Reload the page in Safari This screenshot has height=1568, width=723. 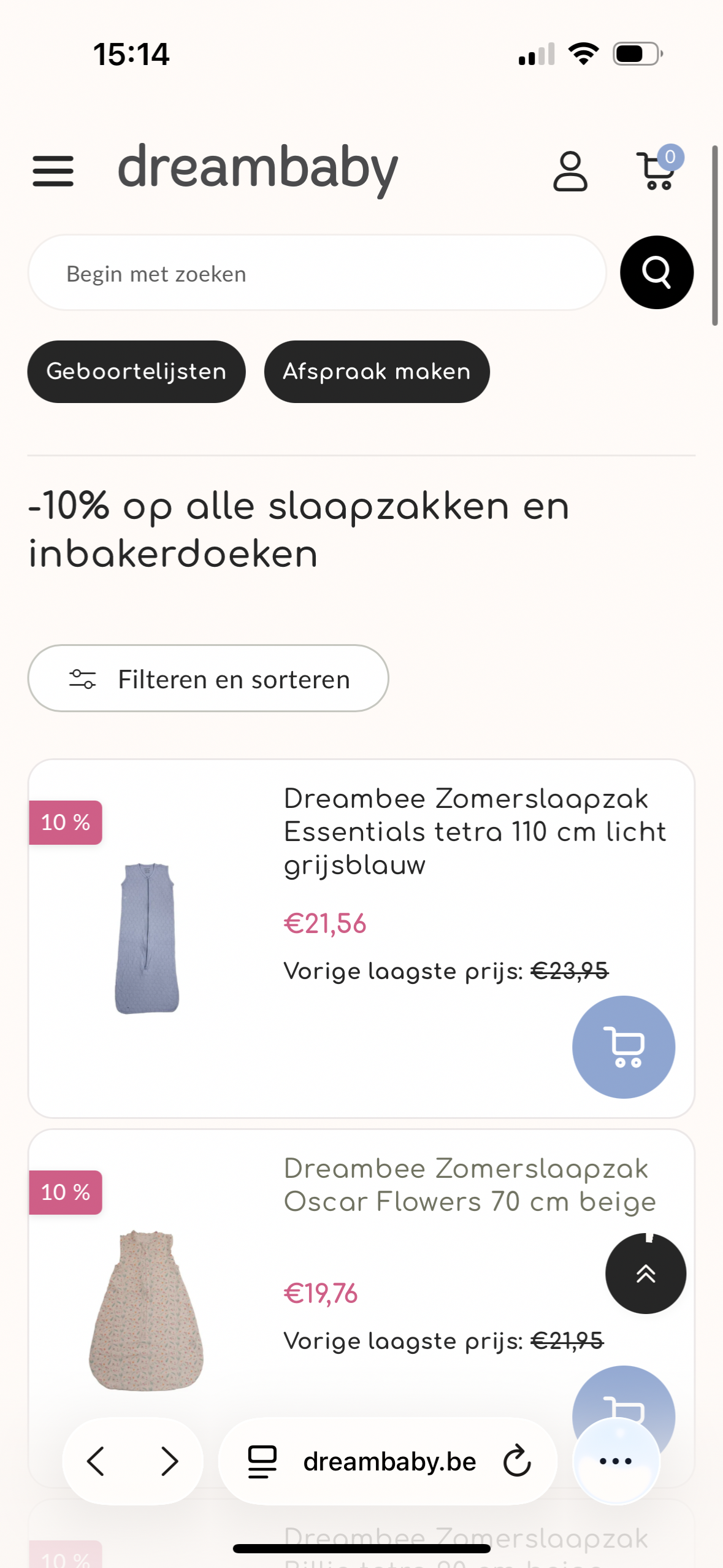[x=516, y=1461]
